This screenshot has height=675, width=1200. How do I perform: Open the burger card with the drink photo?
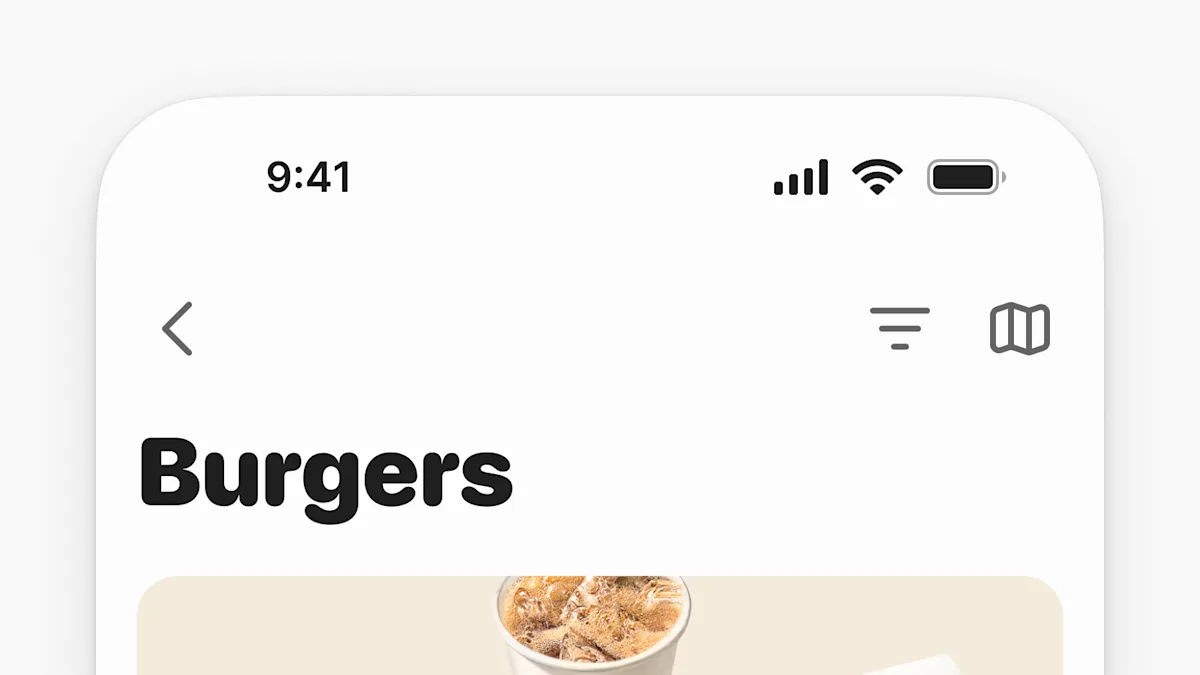point(599,626)
